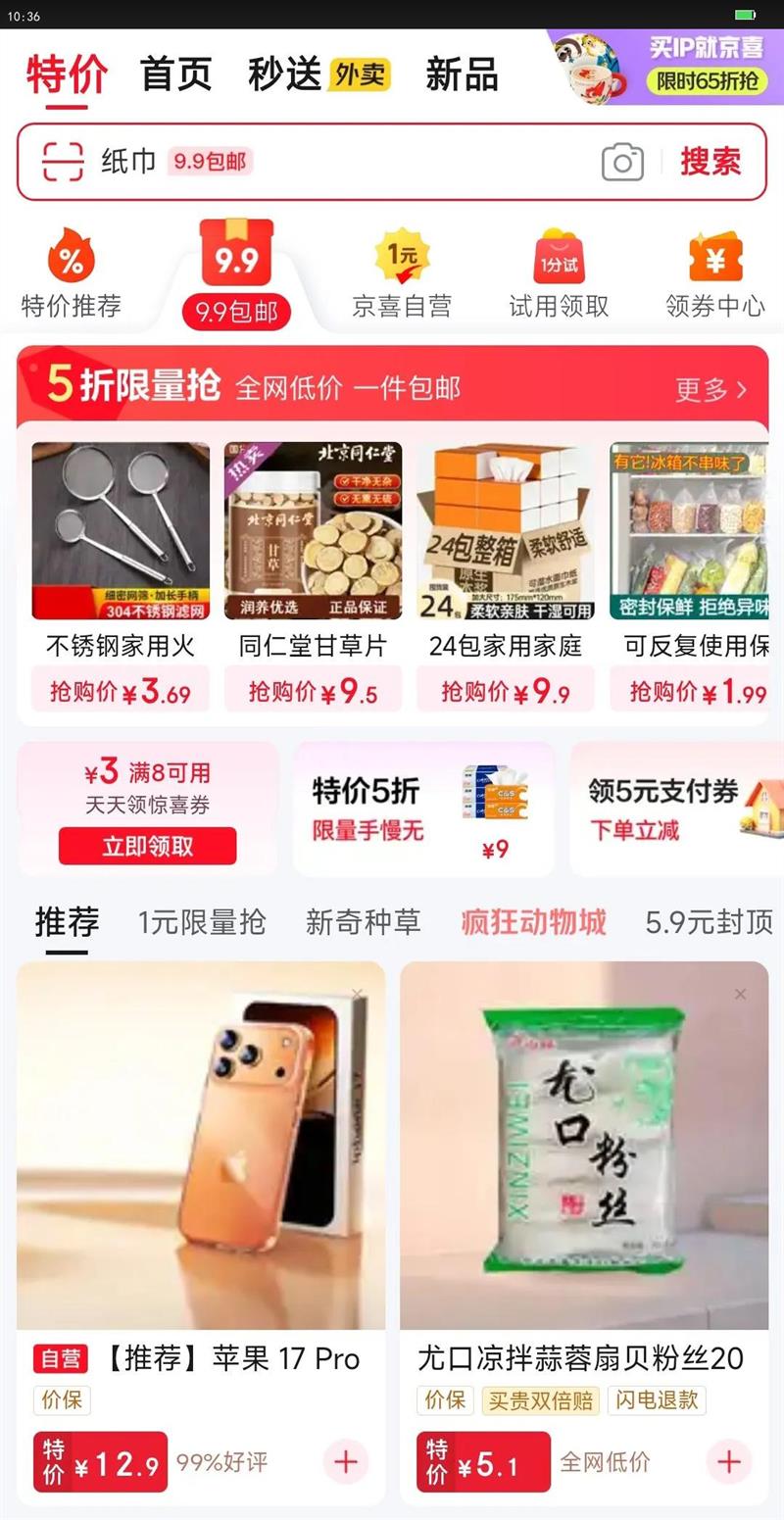Screen dimensions: 784x1520
Task: Open 试用领取 section
Action: tap(559, 274)
